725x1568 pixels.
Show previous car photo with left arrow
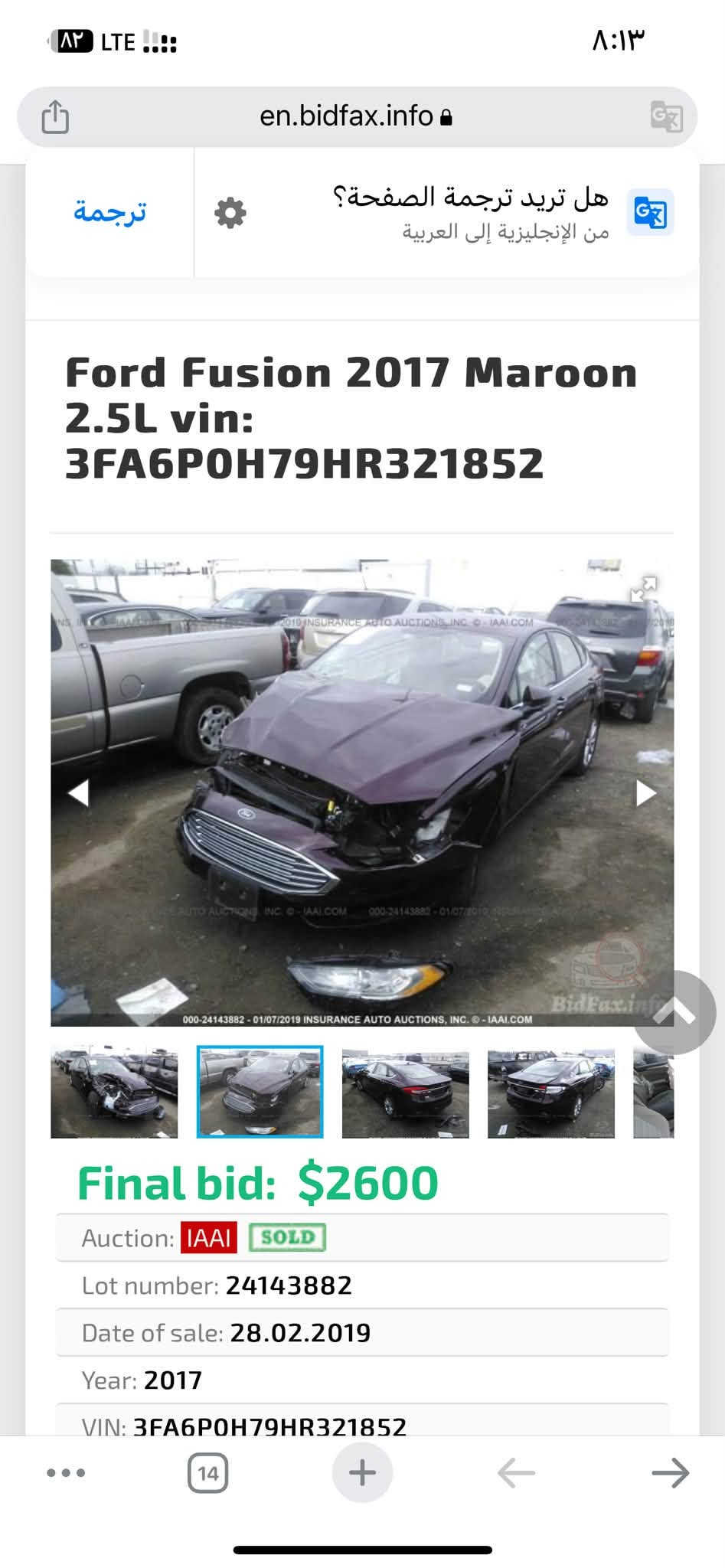click(79, 793)
